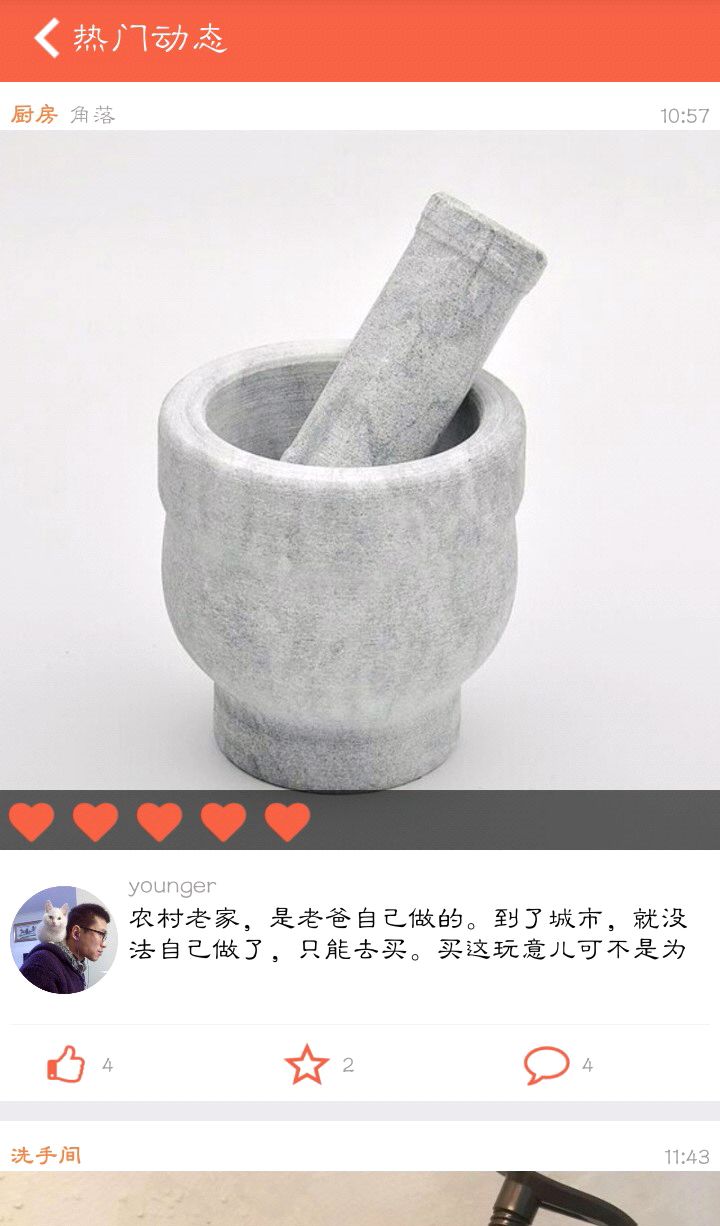The image size is (720, 1226).
Task: Open the stone mortar photo
Action: pos(360,460)
